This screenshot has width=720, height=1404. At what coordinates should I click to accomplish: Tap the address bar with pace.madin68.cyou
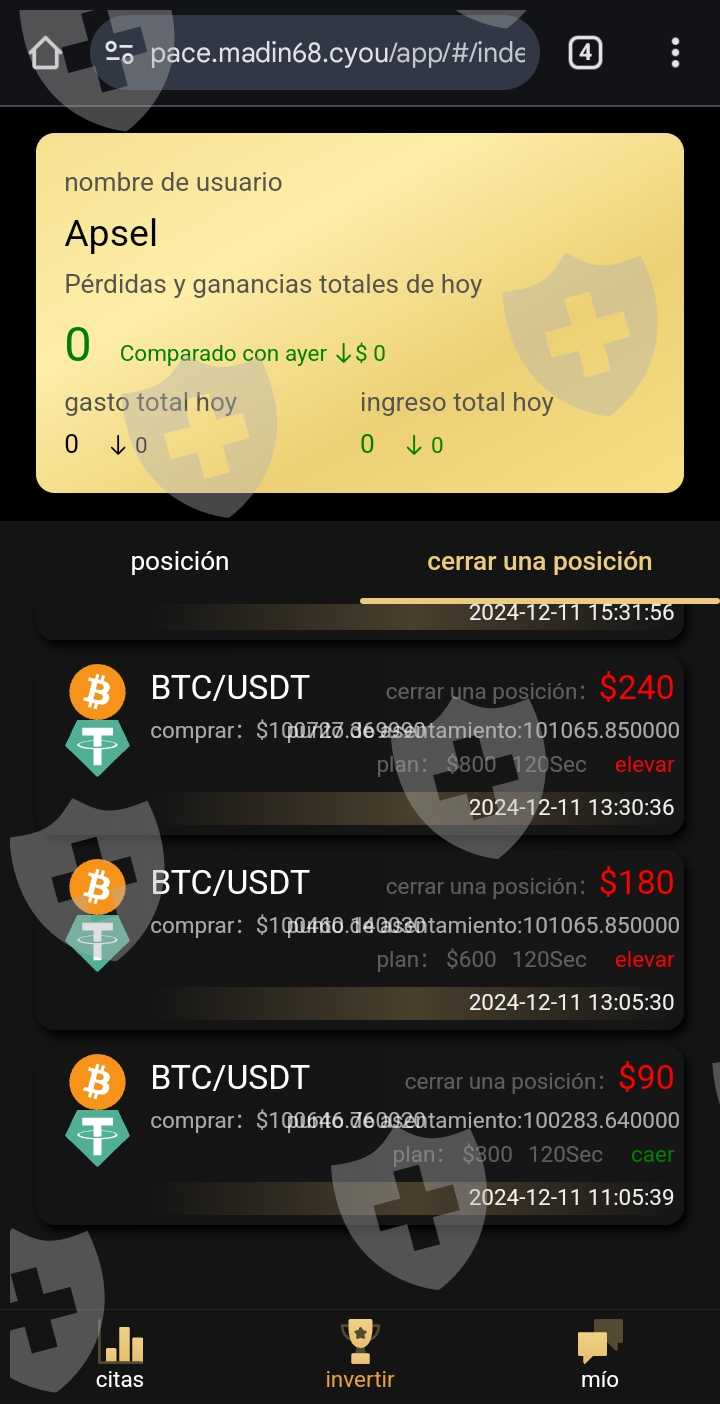click(x=315, y=53)
